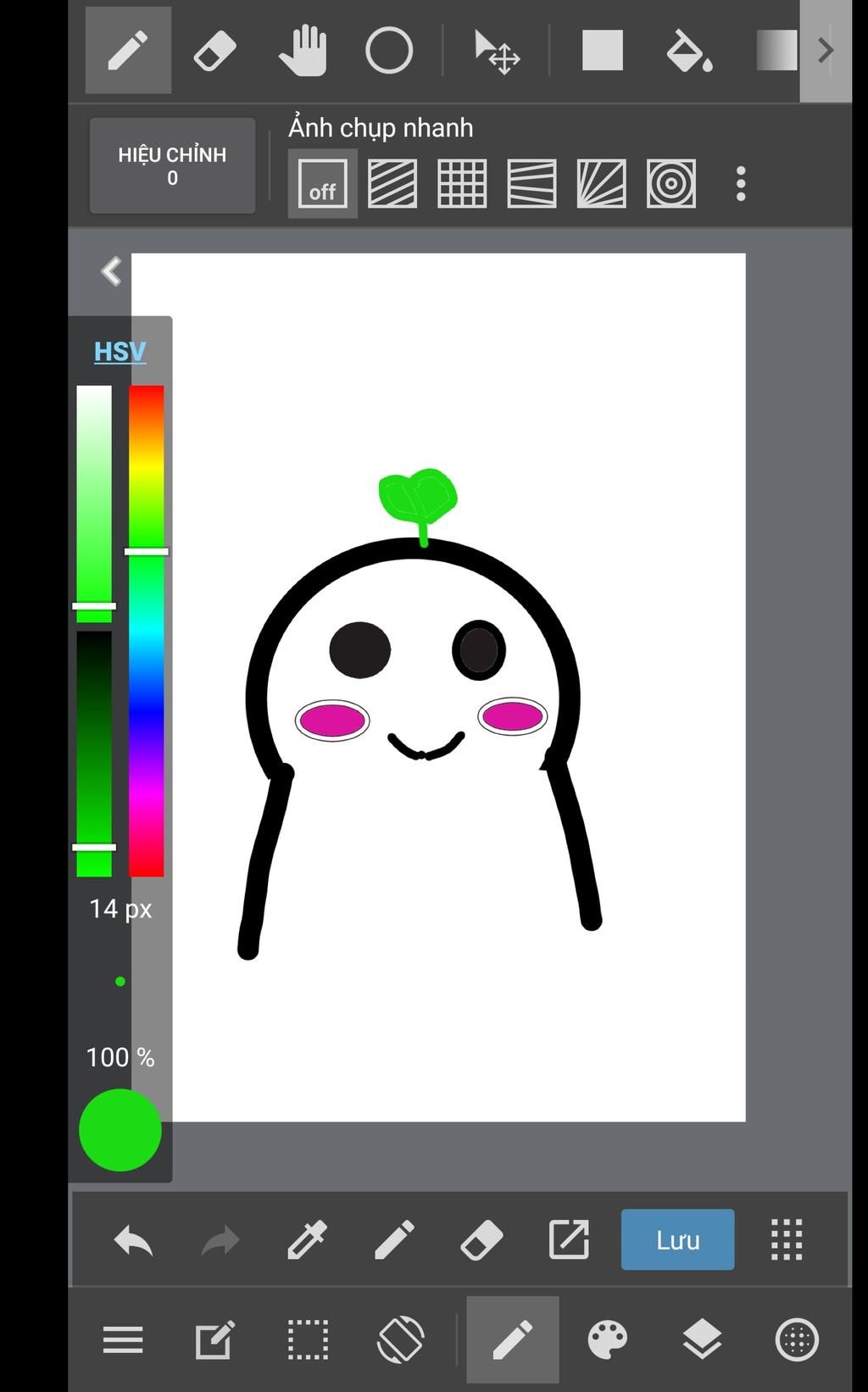Pick the paint bucket fill tool

tap(689, 51)
